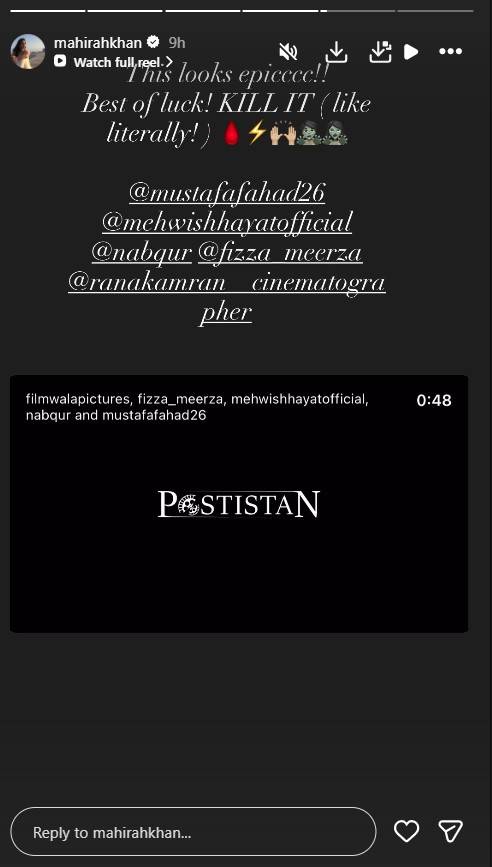Open the @mehwishhayatofficial mention
The image size is (492, 867).
pyautogui.click(x=227, y=223)
